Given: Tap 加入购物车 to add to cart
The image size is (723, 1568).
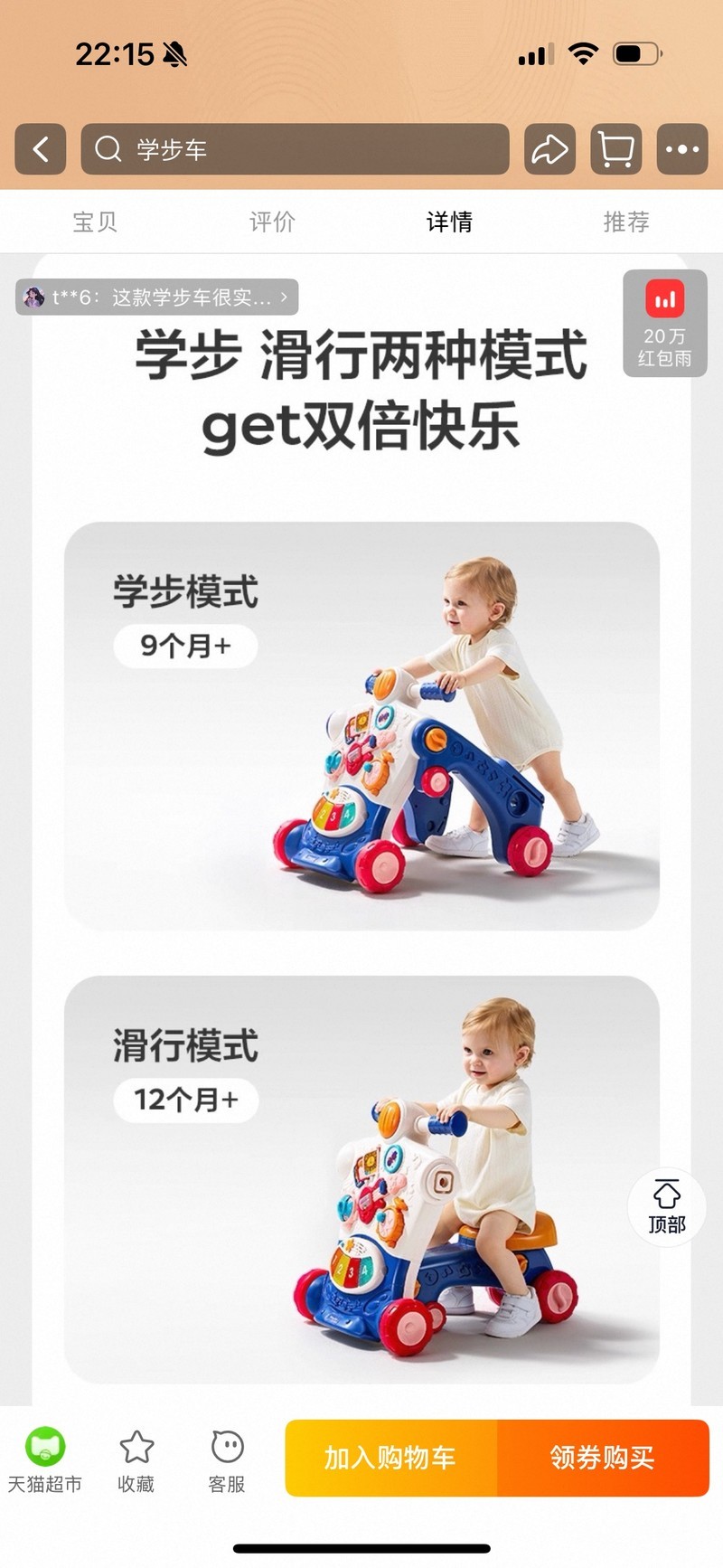Looking at the screenshot, I should click(x=390, y=1458).
